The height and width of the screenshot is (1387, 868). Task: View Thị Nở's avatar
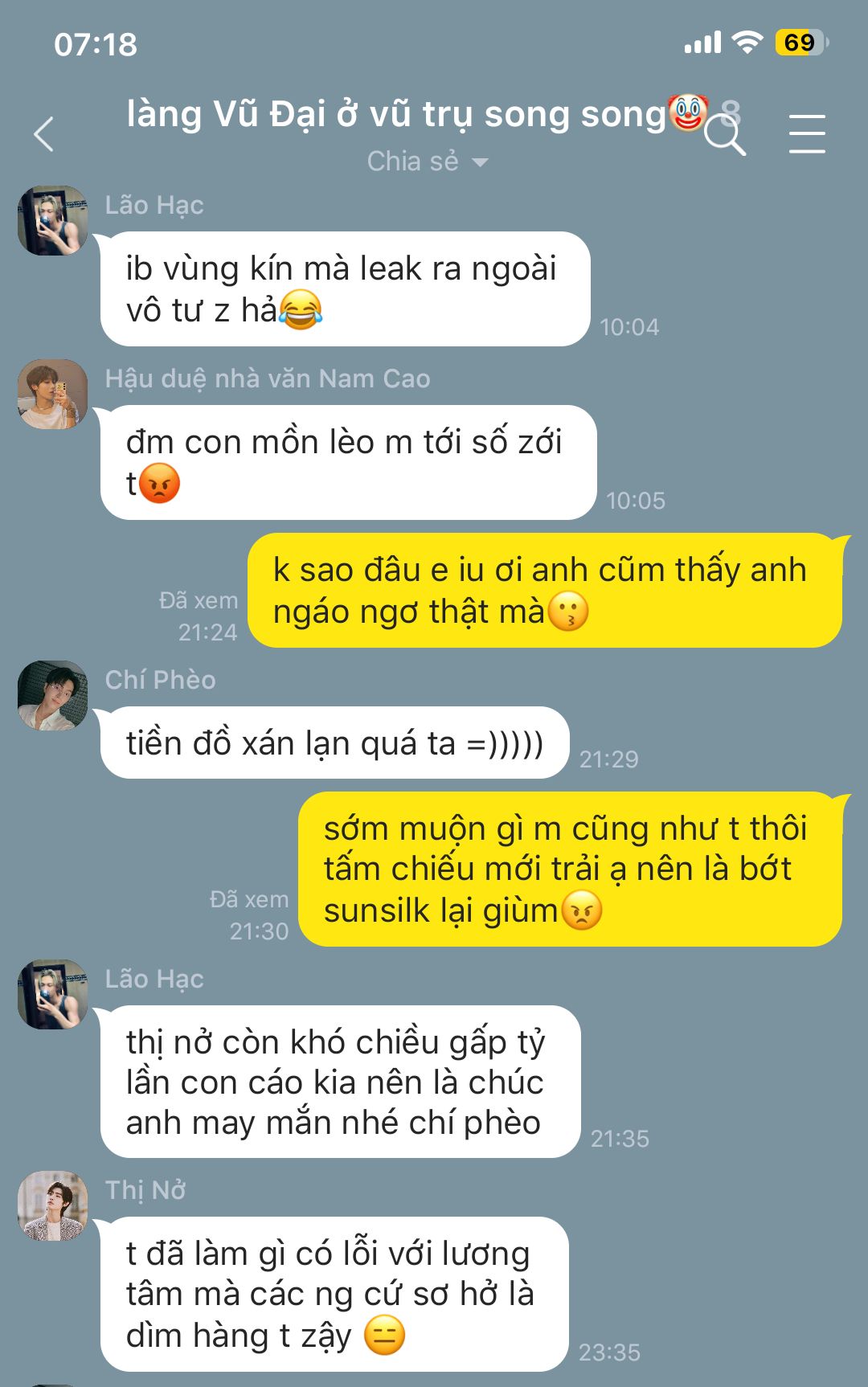53,1205
